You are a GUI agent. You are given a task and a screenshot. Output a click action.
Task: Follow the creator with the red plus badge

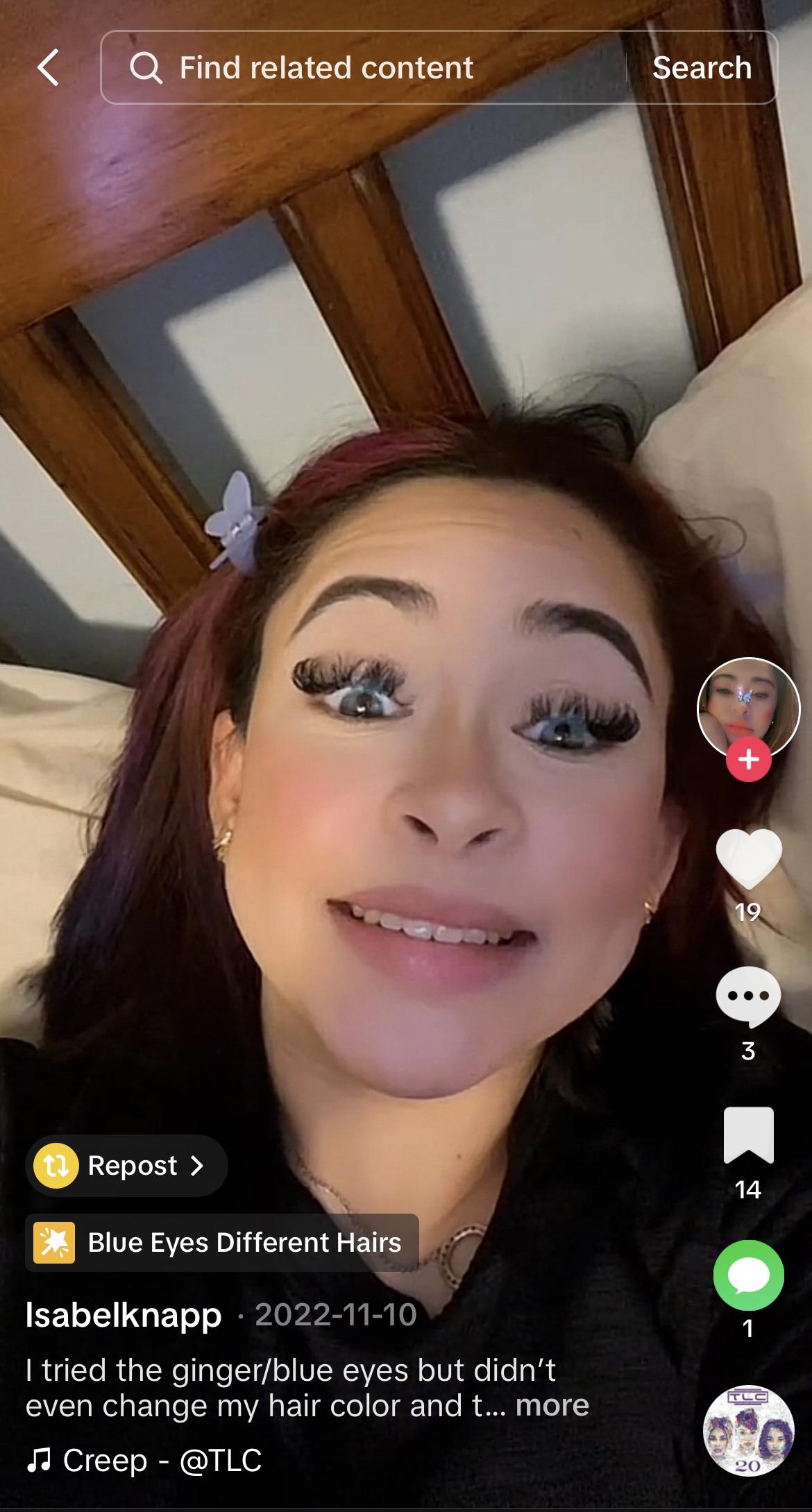(x=748, y=760)
